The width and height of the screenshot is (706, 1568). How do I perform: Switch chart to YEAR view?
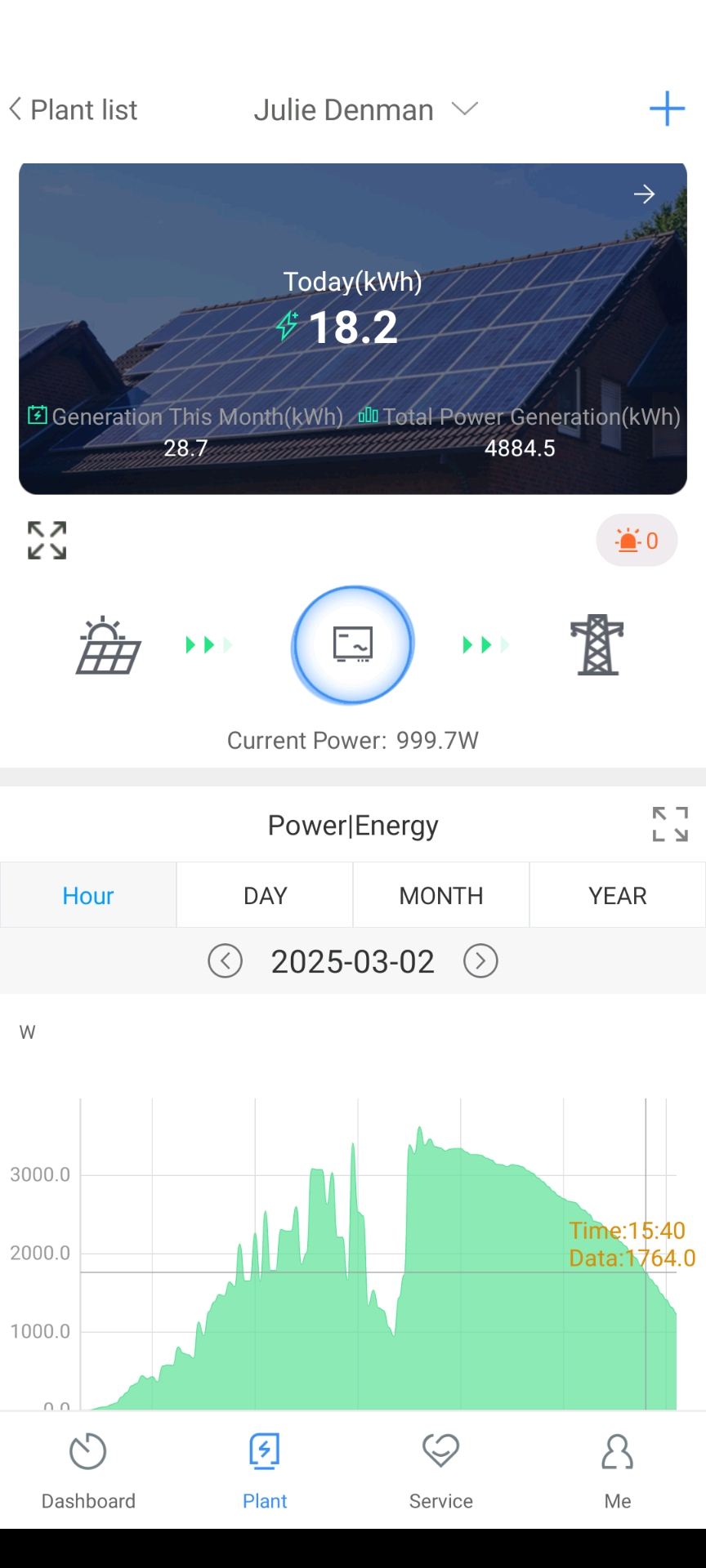618,896
